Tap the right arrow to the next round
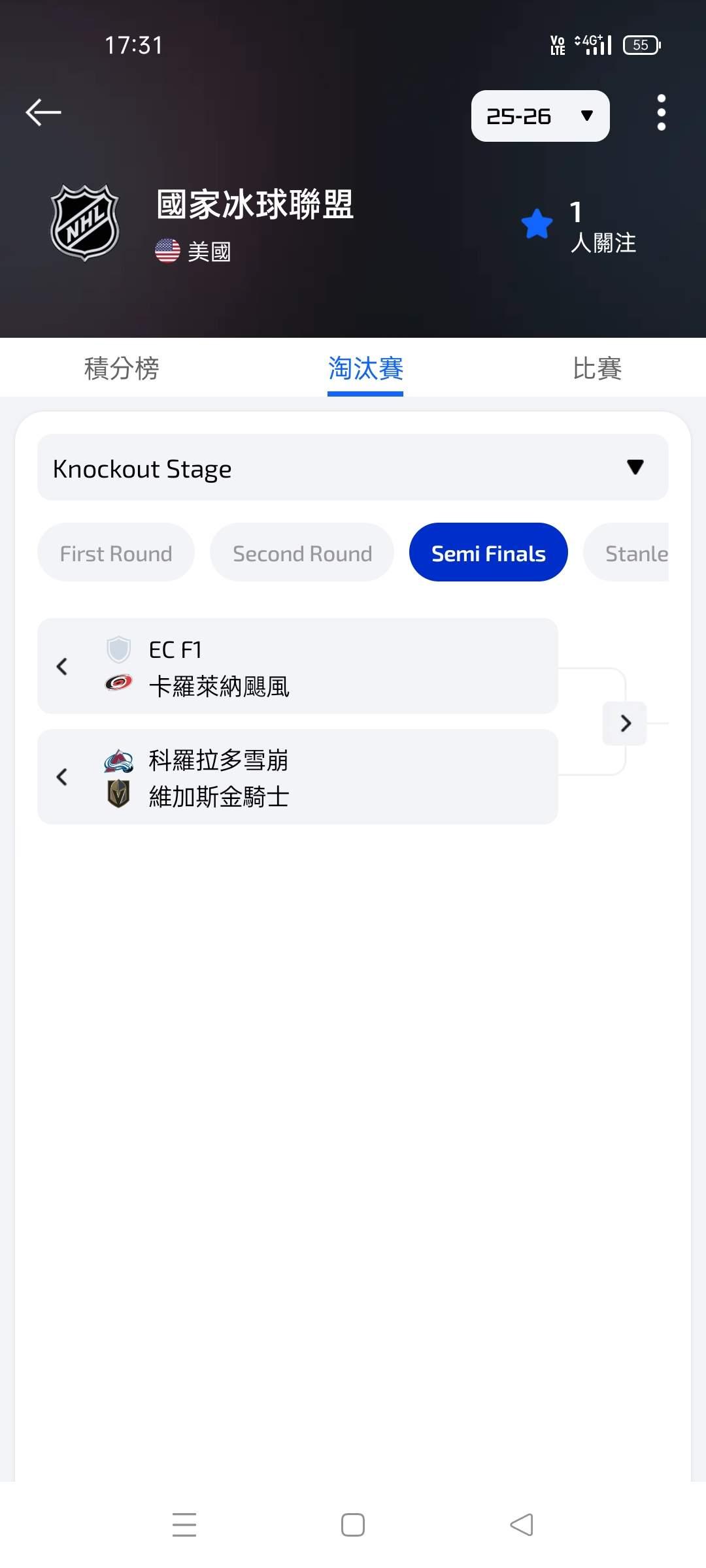706x1568 pixels. point(625,723)
